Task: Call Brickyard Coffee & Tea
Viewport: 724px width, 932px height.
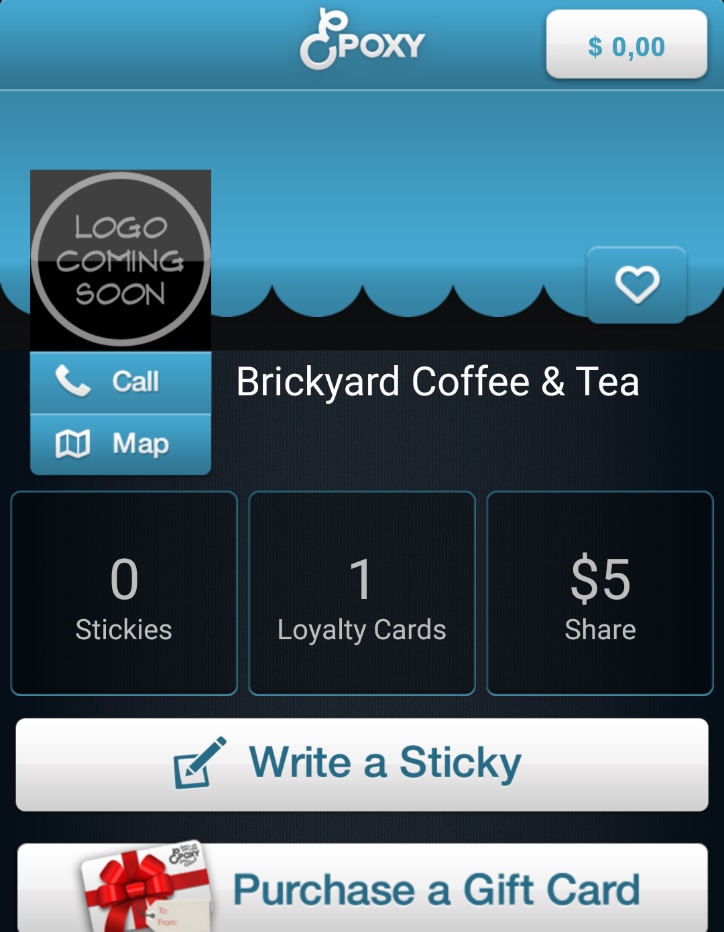Action: (x=120, y=382)
